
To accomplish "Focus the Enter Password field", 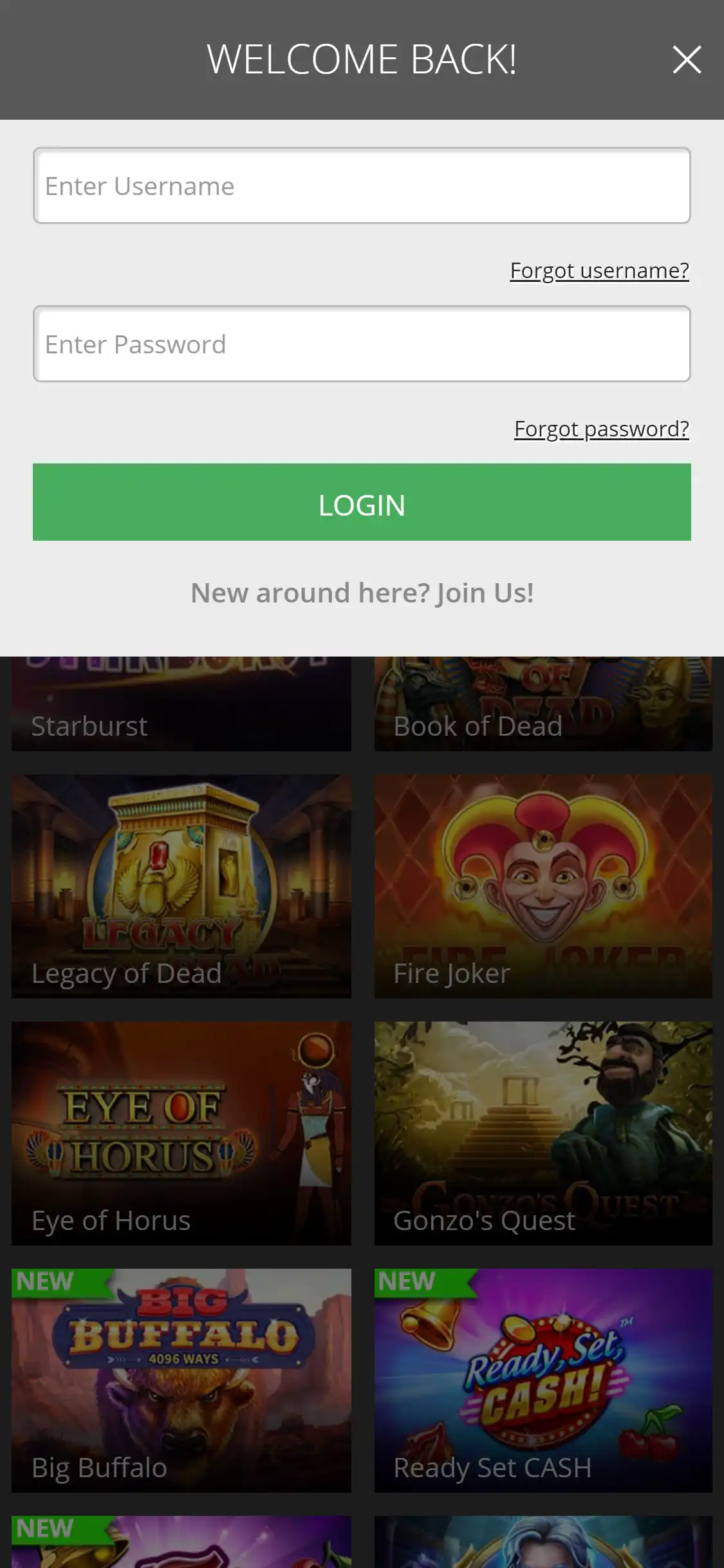I will pyautogui.click(x=362, y=344).
